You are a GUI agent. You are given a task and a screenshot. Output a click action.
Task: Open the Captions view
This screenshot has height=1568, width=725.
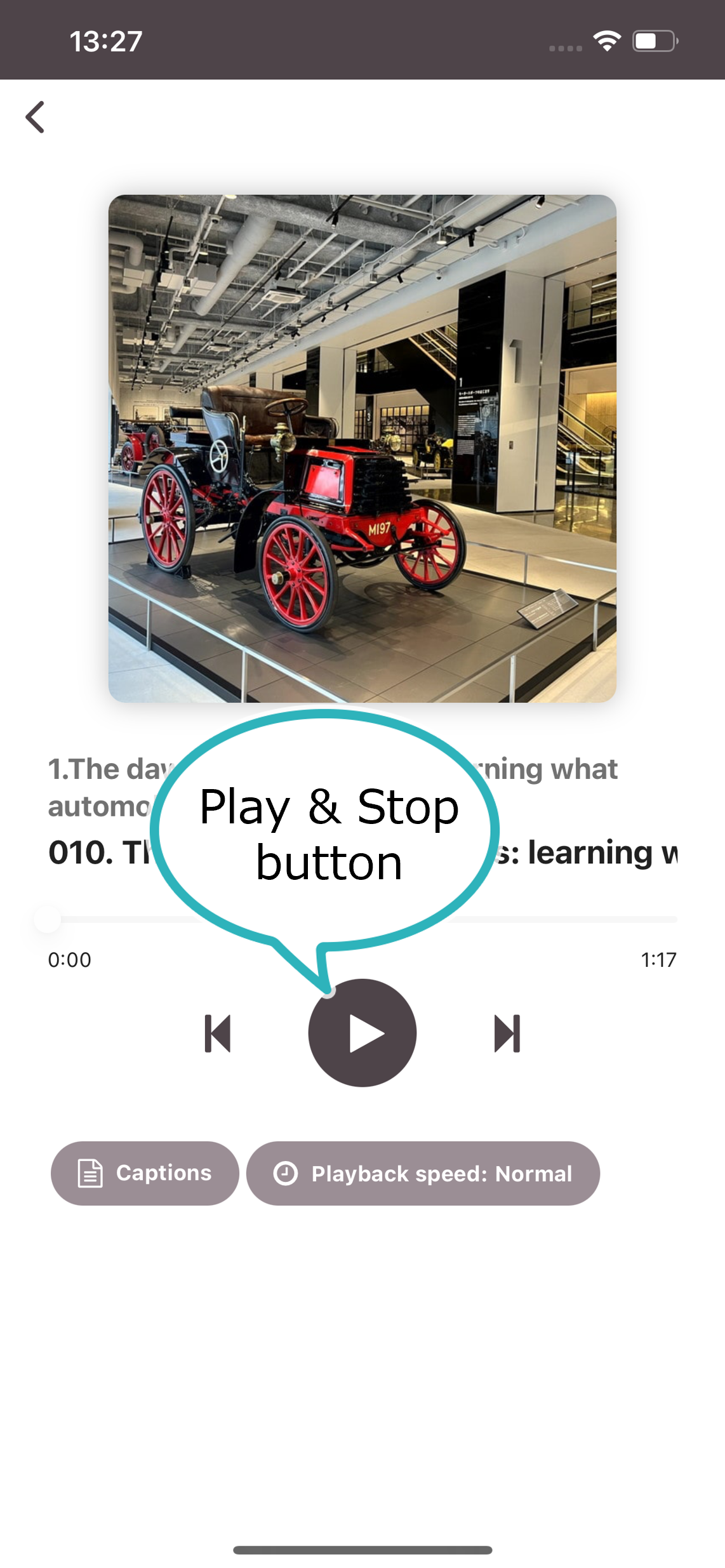click(x=145, y=1173)
